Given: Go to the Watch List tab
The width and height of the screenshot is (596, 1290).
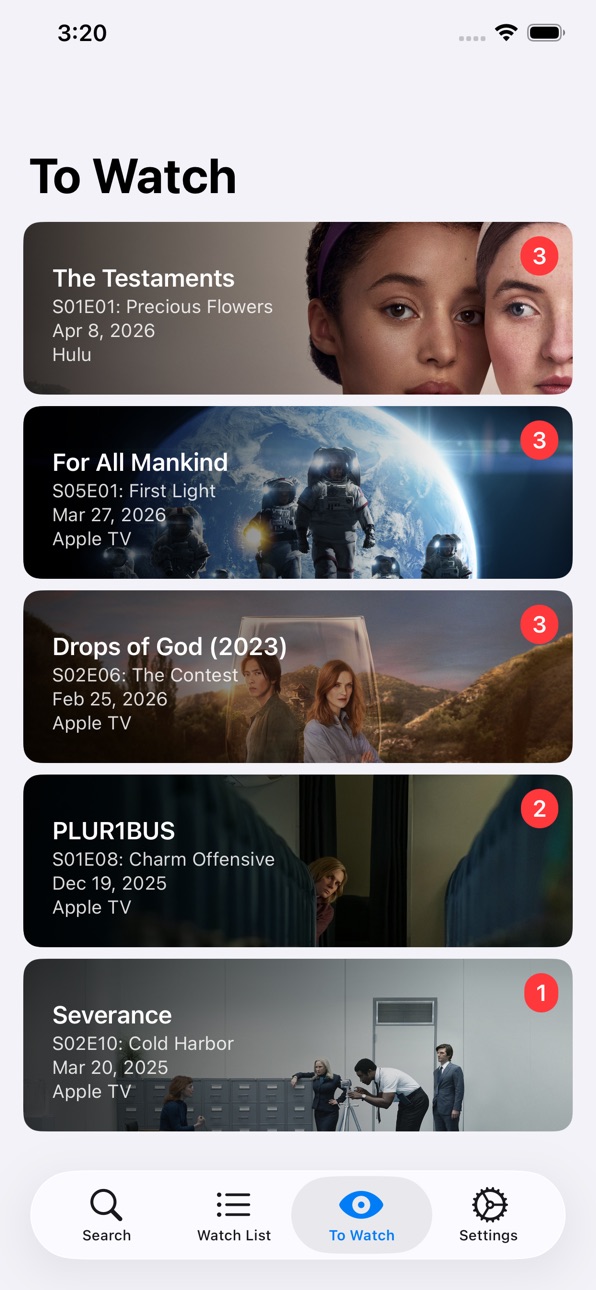Looking at the screenshot, I should pos(234,1215).
